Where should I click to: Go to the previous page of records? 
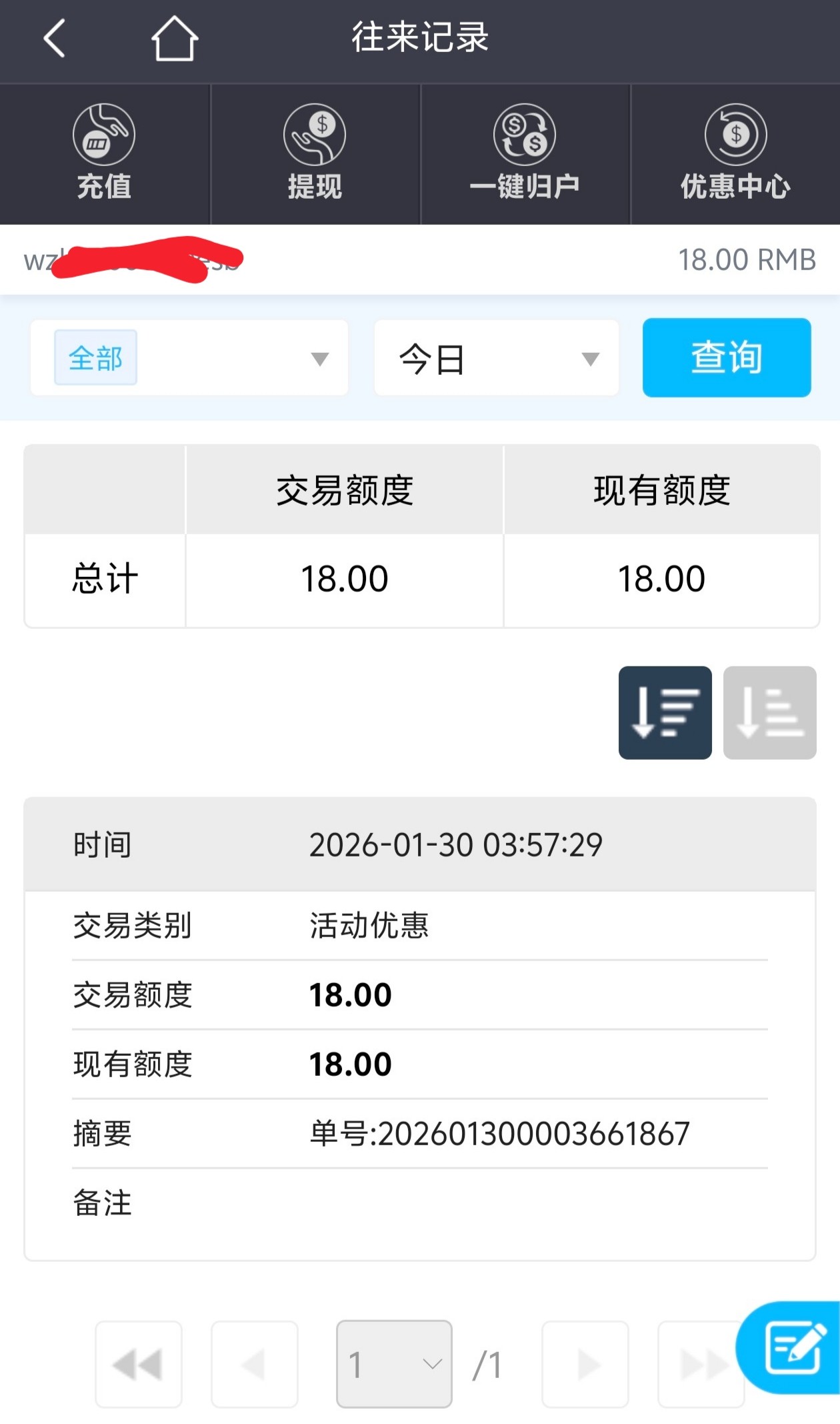[x=254, y=1364]
